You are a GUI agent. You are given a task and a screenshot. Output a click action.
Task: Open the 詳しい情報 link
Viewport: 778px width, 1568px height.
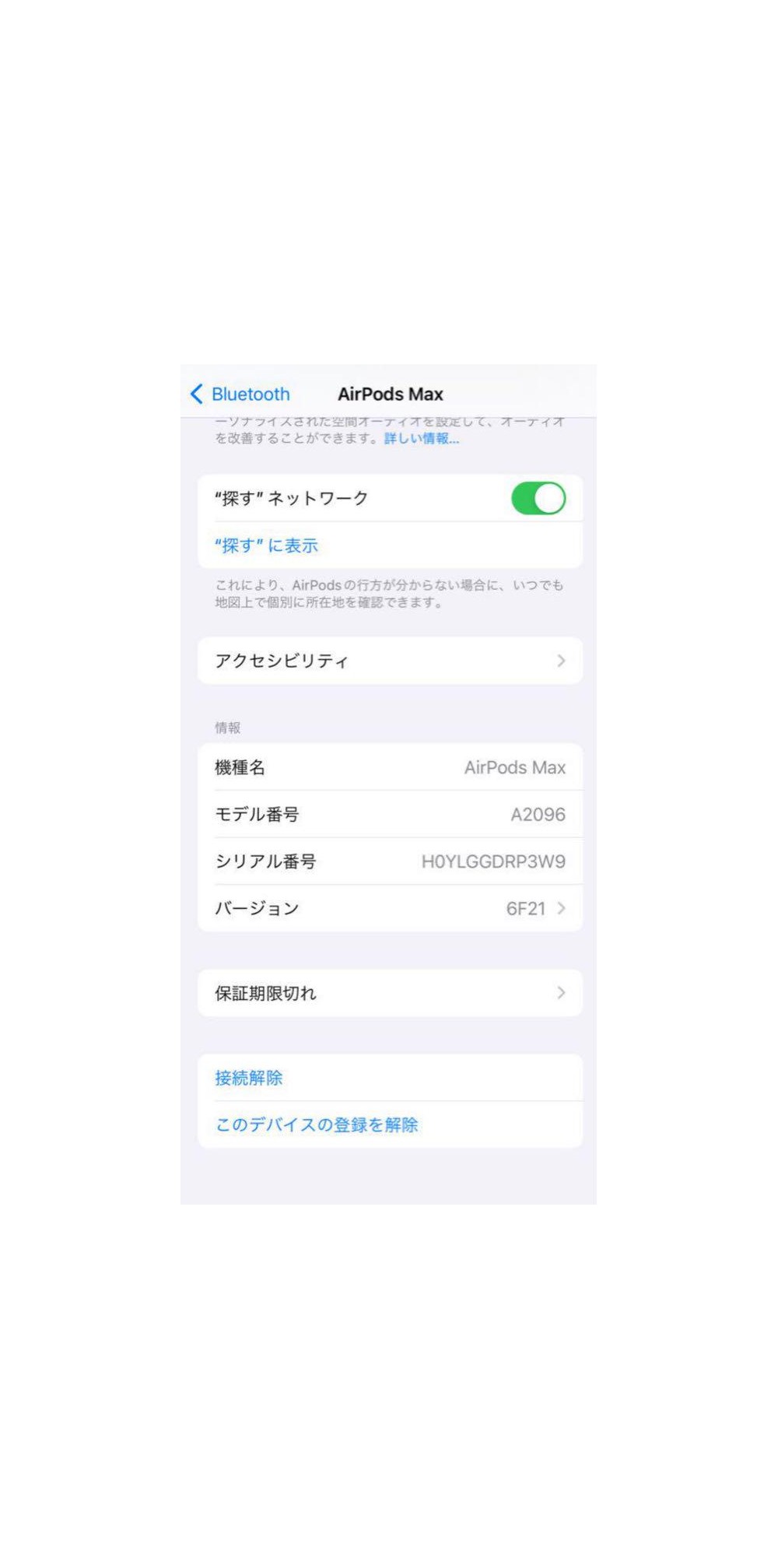421,439
